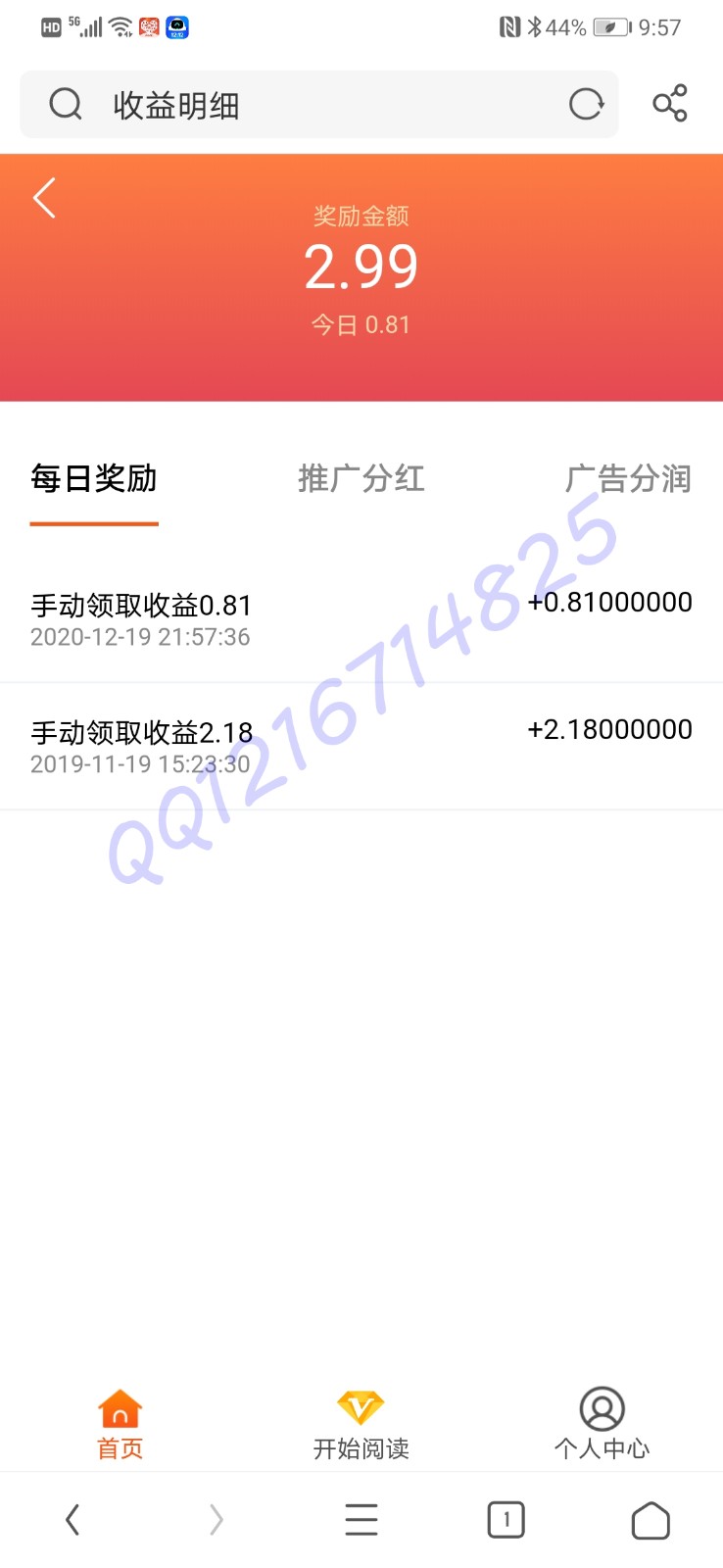This screenshot has height=1568, width=723.
Task: Open the browser tab switcher showing 1
Action: click(506, 1520)
